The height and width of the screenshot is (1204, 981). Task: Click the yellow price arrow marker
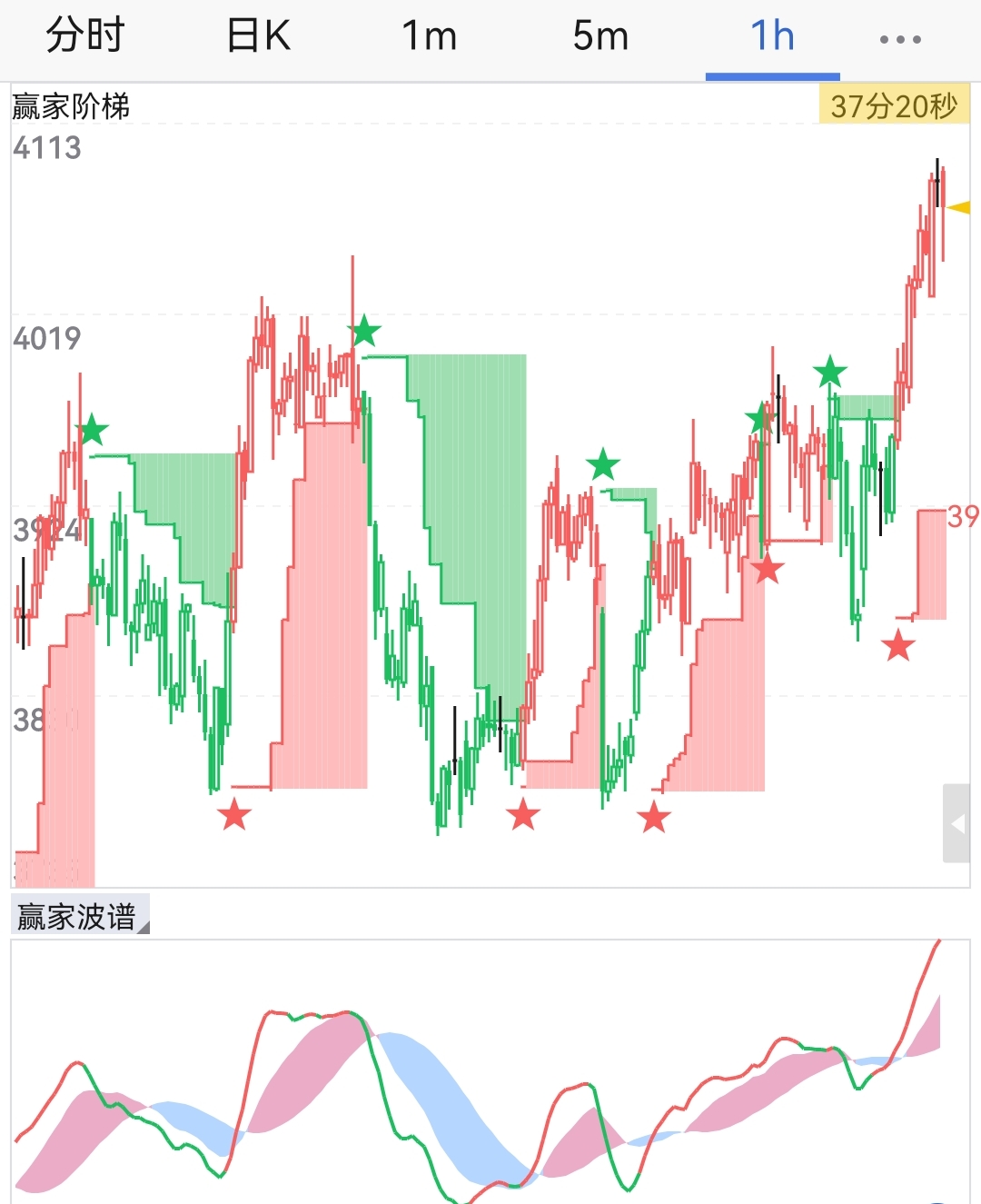click(x=963, y=208)
